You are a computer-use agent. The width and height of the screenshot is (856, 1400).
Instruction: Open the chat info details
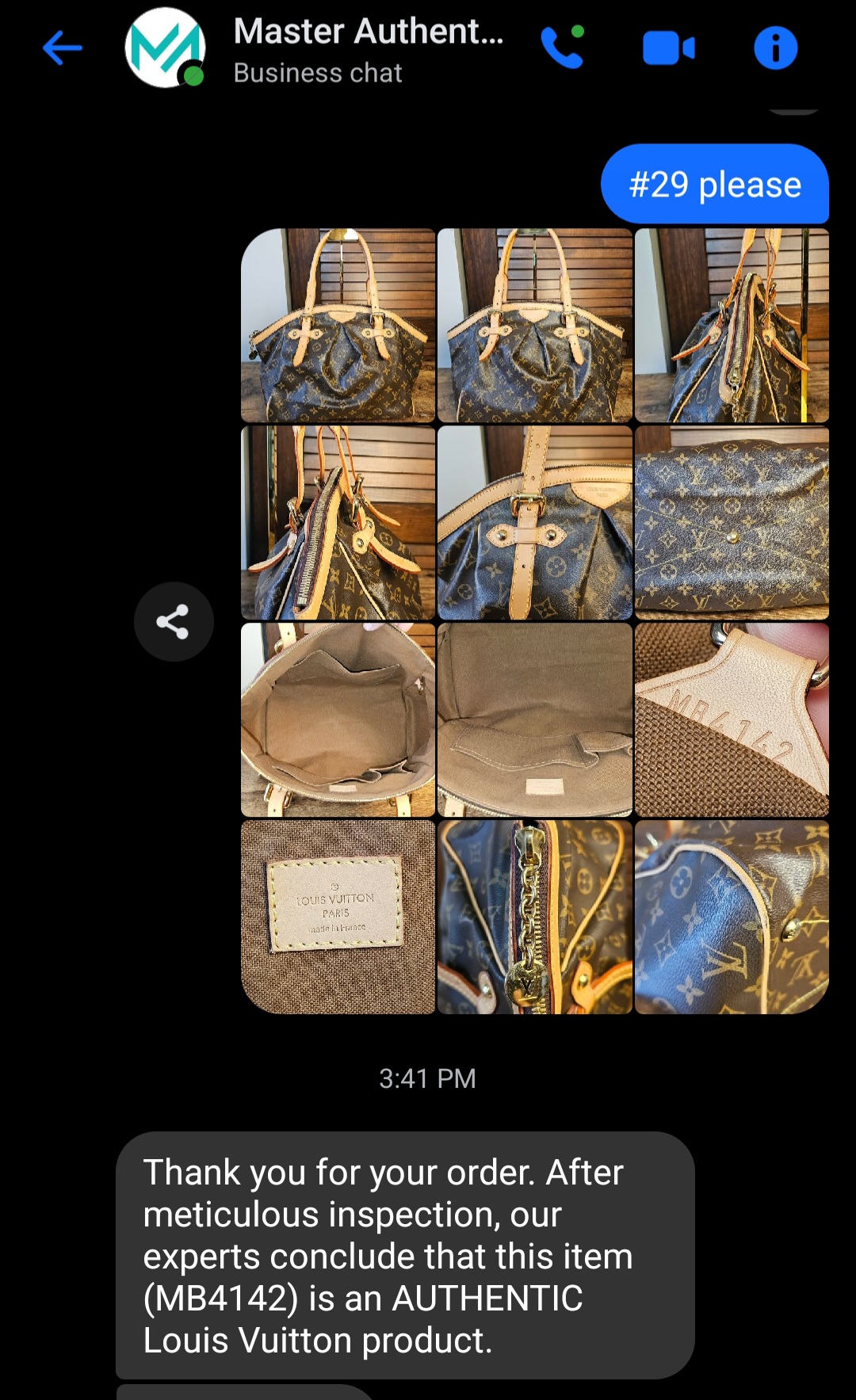774,48
